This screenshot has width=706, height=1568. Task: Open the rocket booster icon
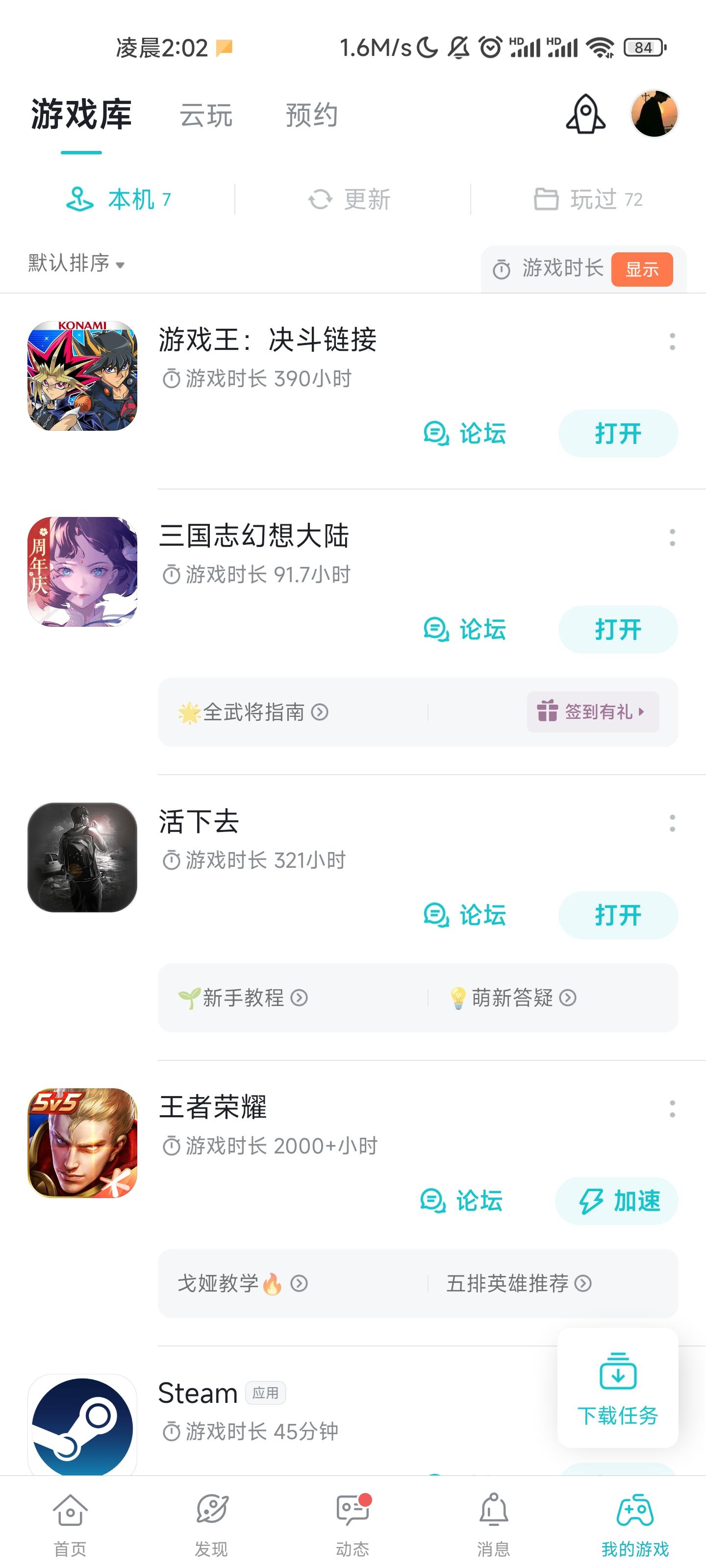click(x=585, y=115)
